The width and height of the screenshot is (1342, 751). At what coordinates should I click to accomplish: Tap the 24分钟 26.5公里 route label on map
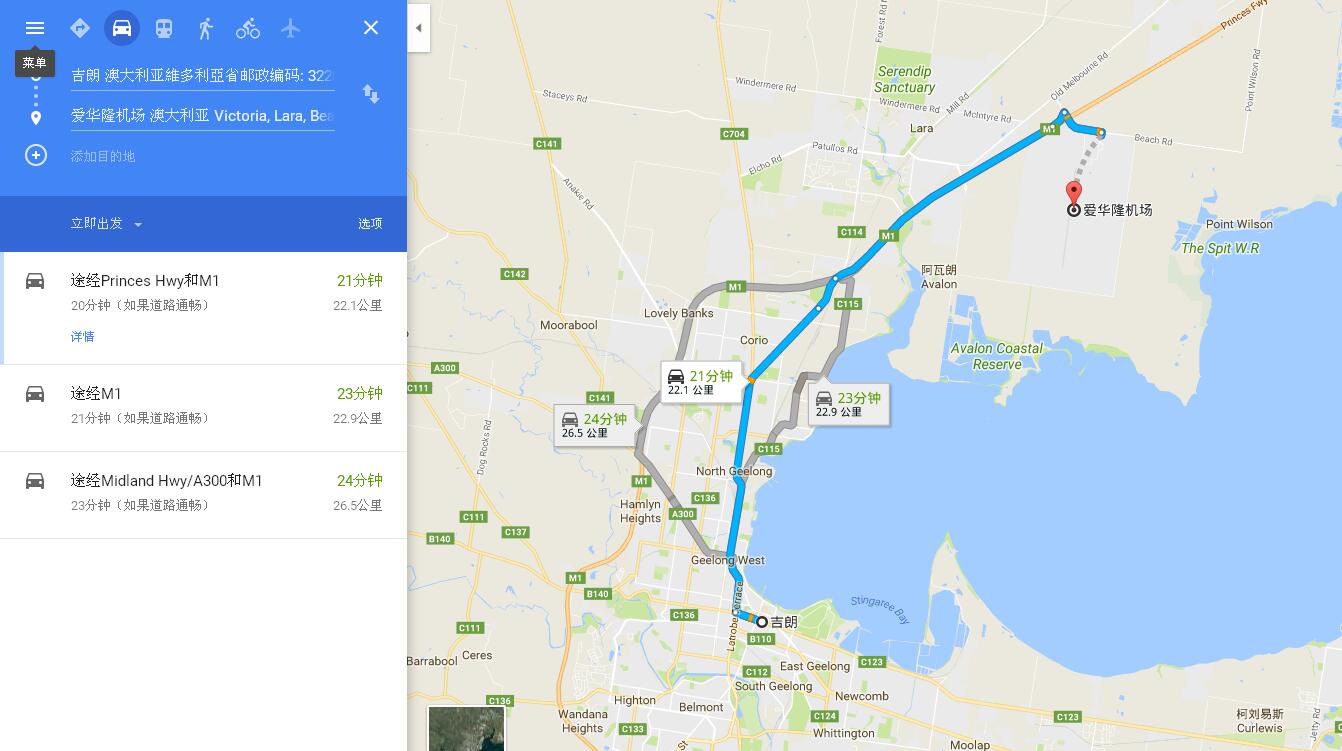click(596, 425)
